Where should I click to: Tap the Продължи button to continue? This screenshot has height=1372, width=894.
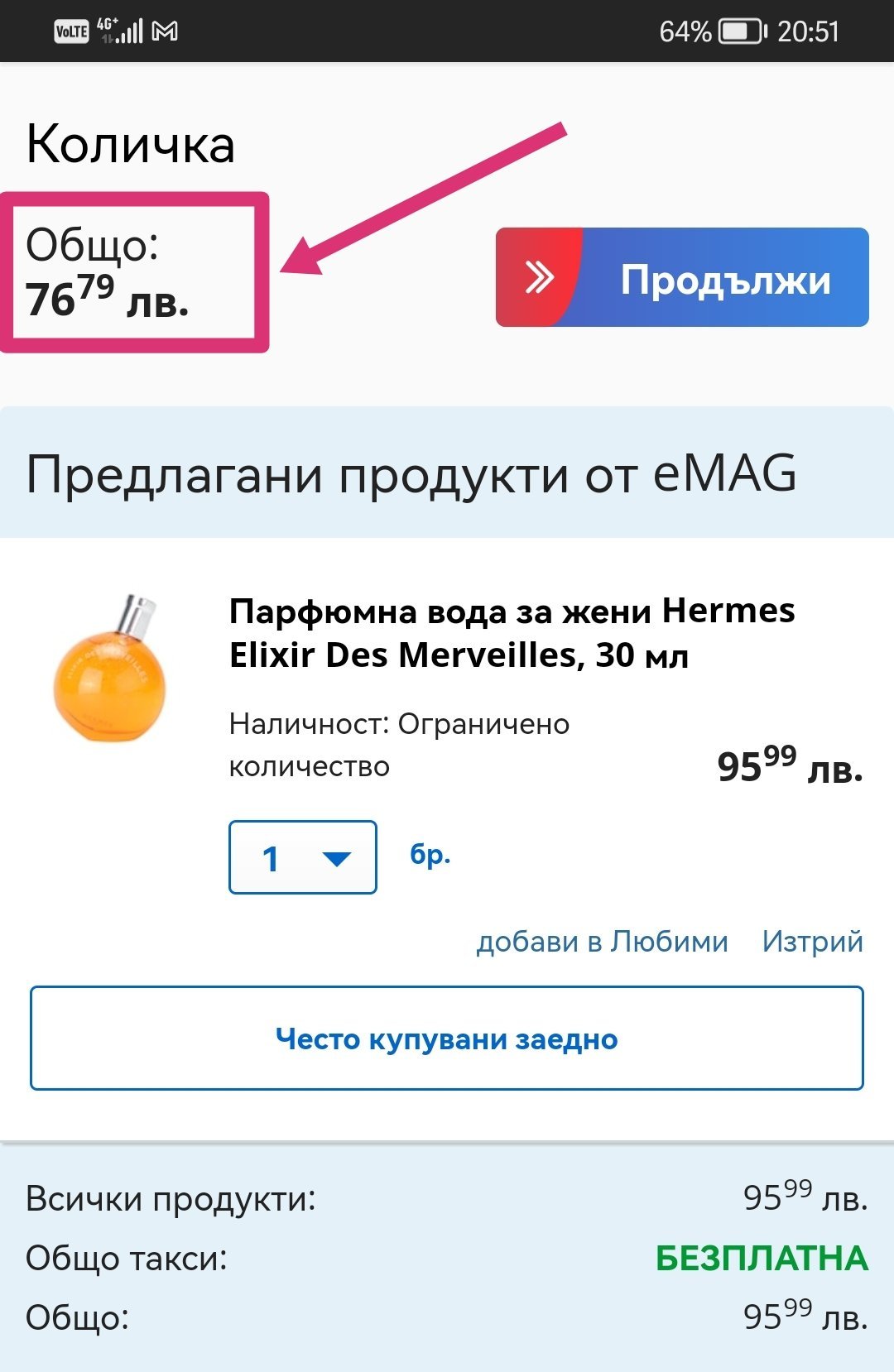pos(682,277)
